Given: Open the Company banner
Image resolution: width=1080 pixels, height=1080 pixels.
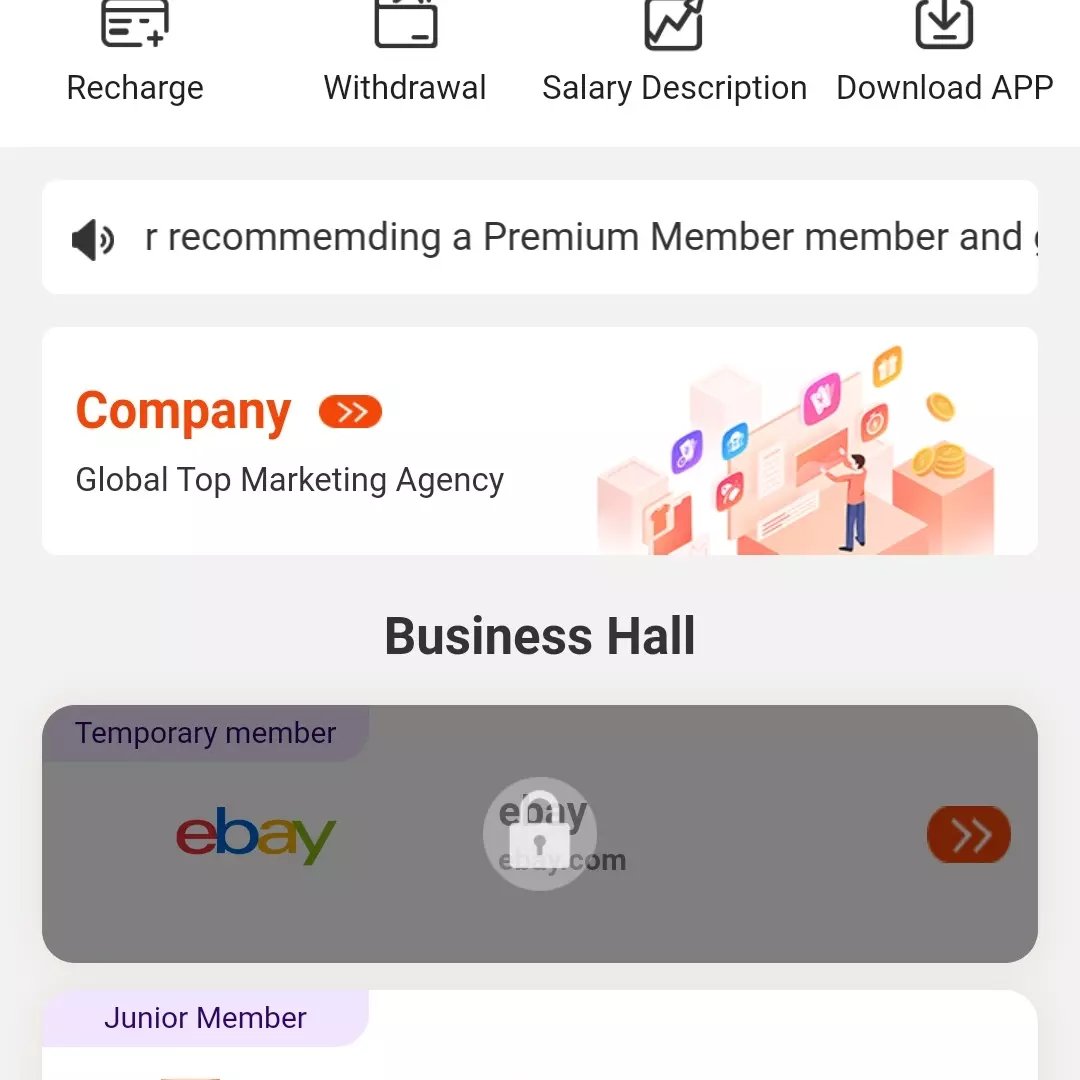Looking at the screenshot, I should (539, 441).
